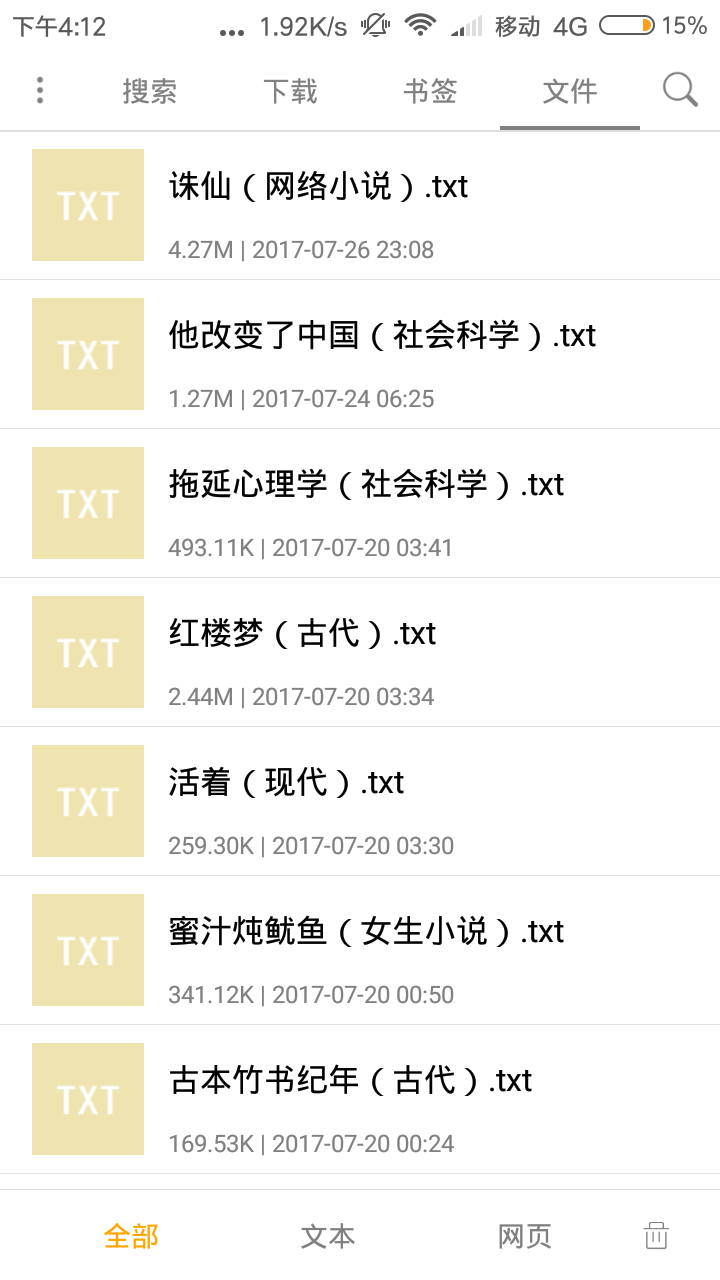Show 全部 files filter
720x1280 pixels.
click(x=131, y=1236)
